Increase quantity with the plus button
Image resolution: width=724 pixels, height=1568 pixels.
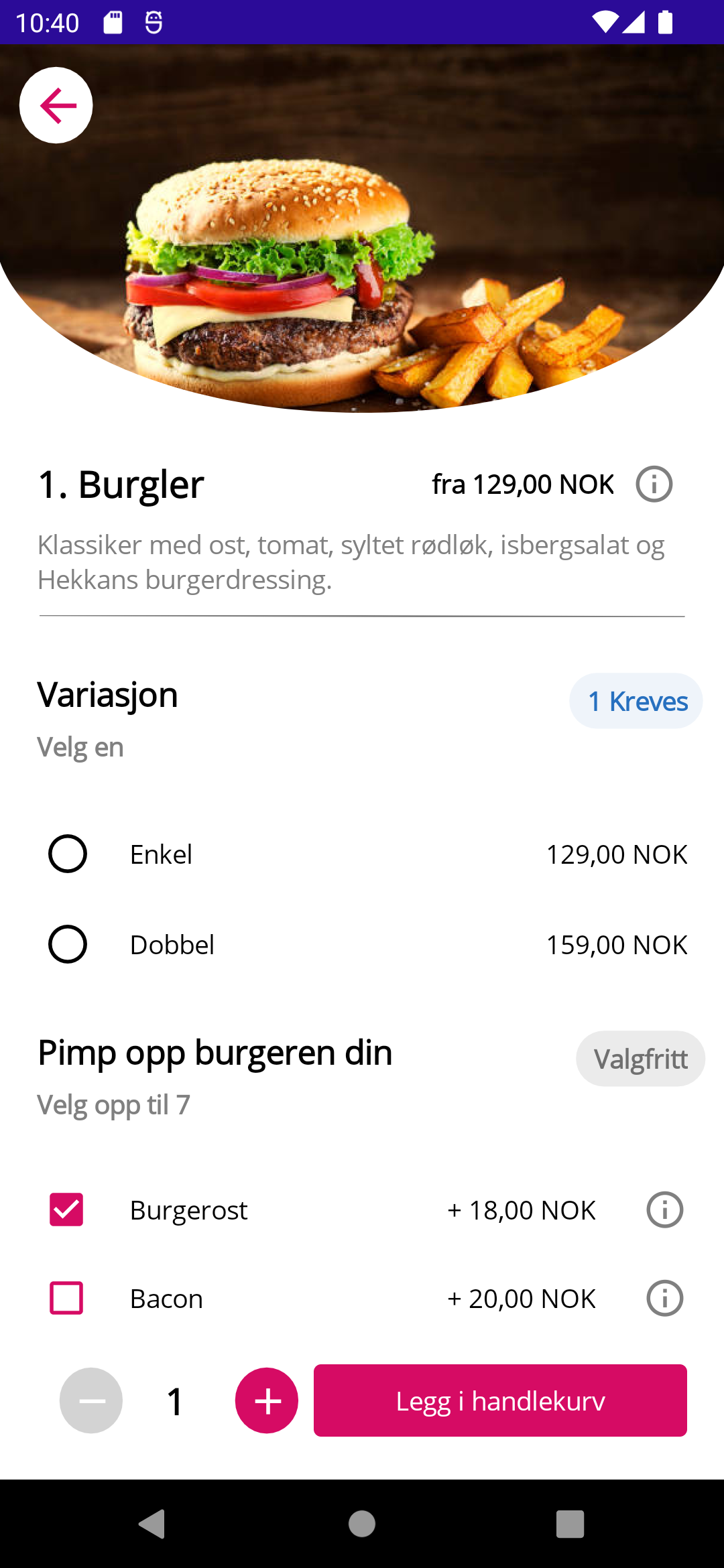(x=267, y=1400)
